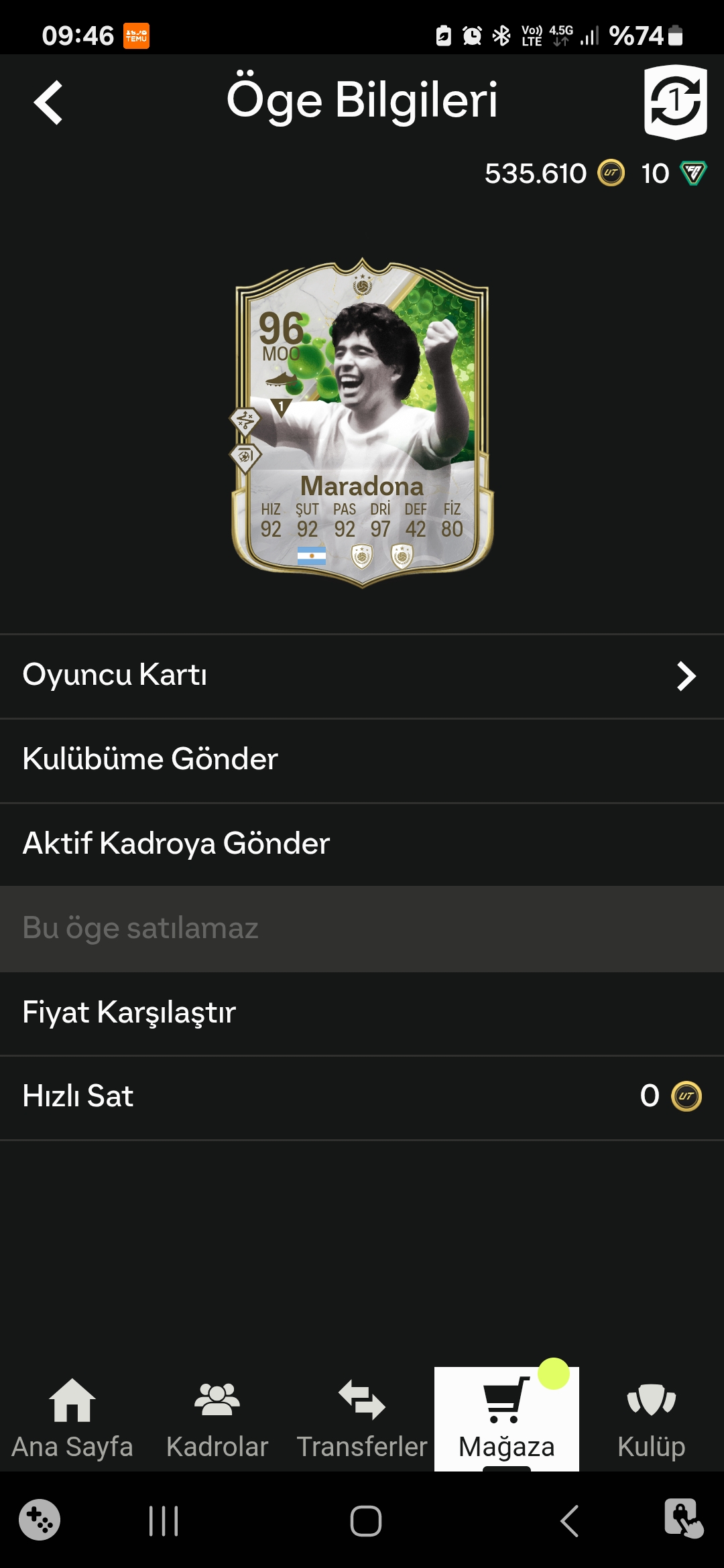Go to the Kulüp tab
The width and height of the screenshot is (724, 1568).
[652, 1419]
